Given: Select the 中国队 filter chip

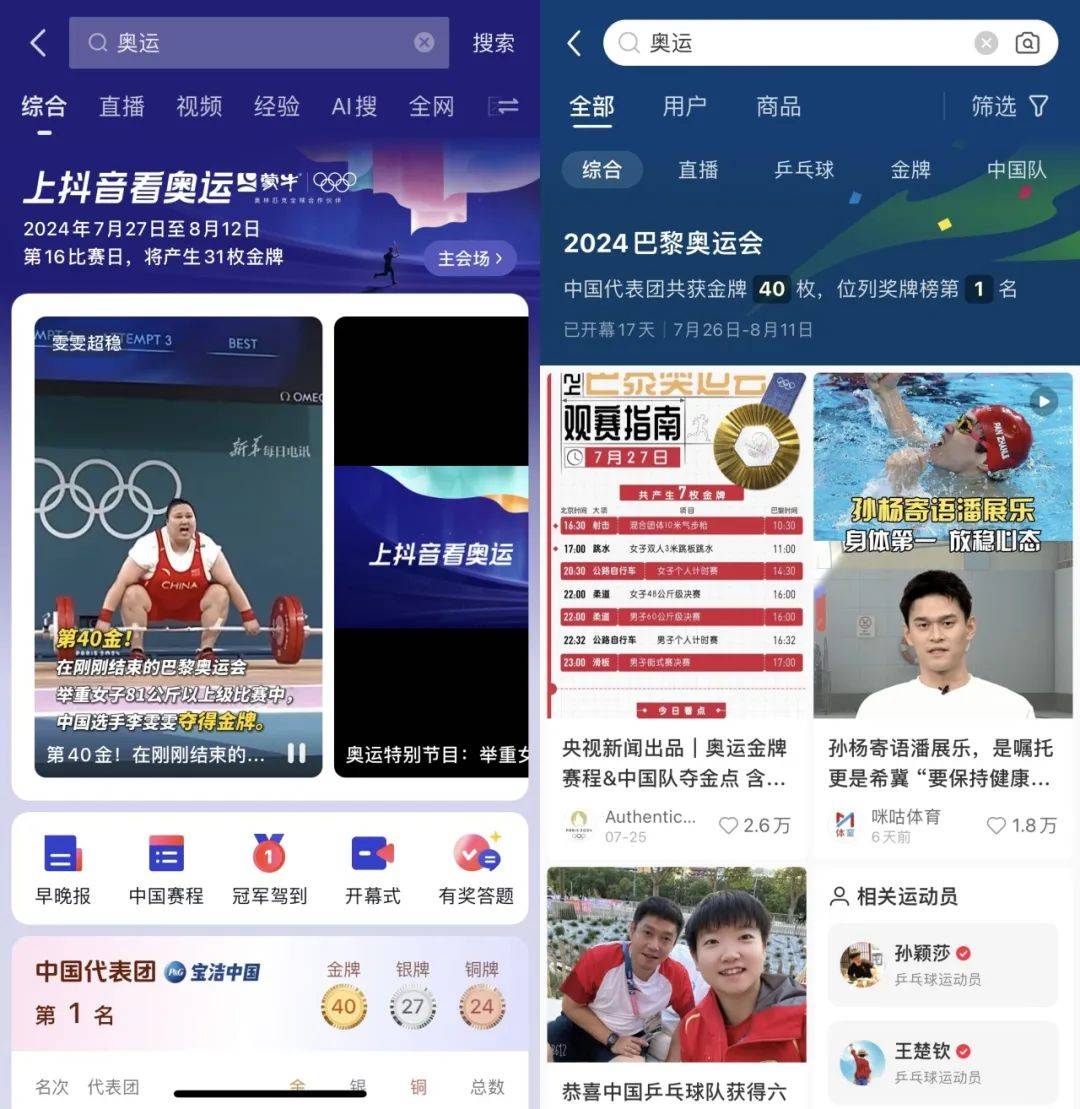Looking at the screenshot, I should pyautogui.click(x=1016, y=170).
